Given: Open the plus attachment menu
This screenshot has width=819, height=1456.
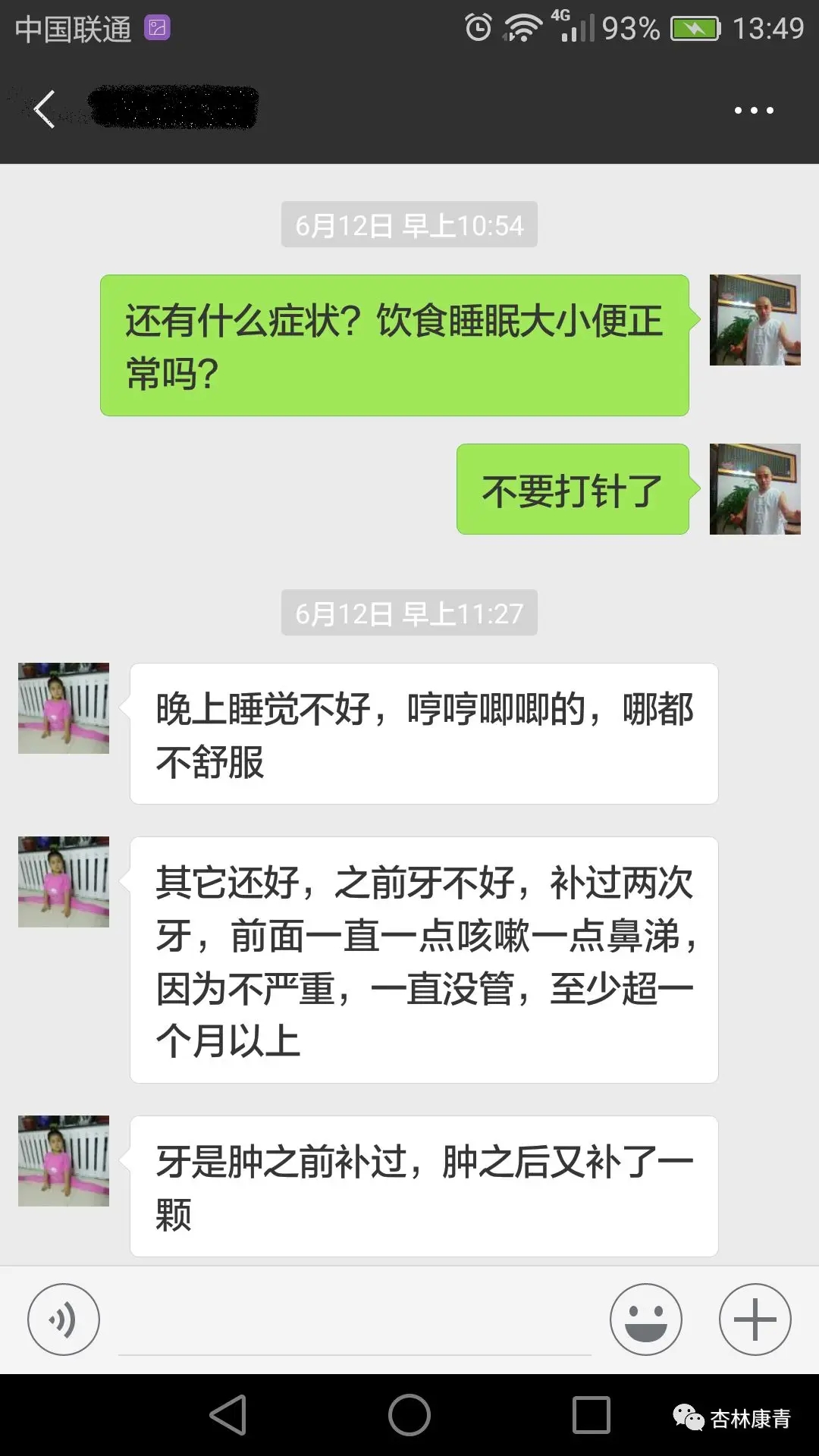Looking at the screenshot, I should [755, 1319].
